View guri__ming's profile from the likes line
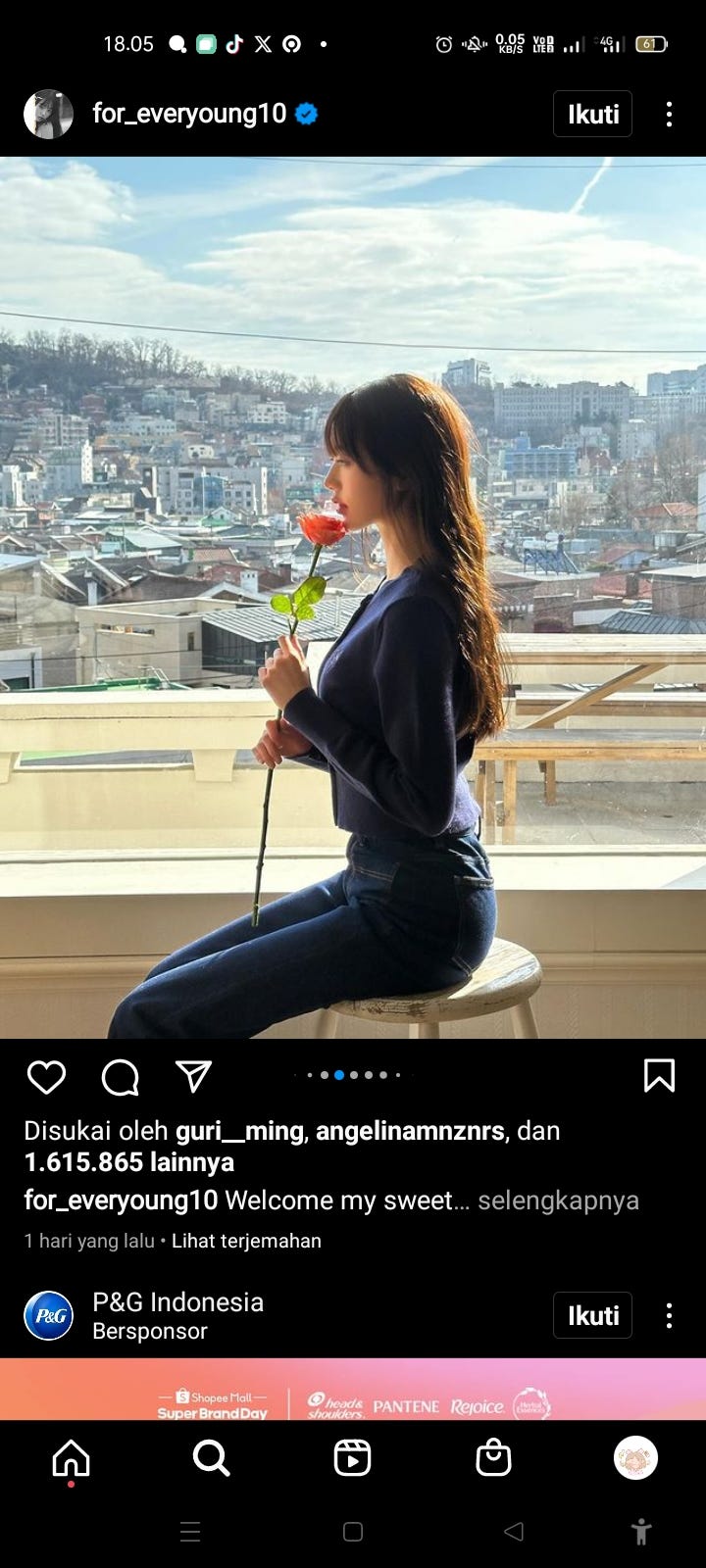 [239, 1131]
